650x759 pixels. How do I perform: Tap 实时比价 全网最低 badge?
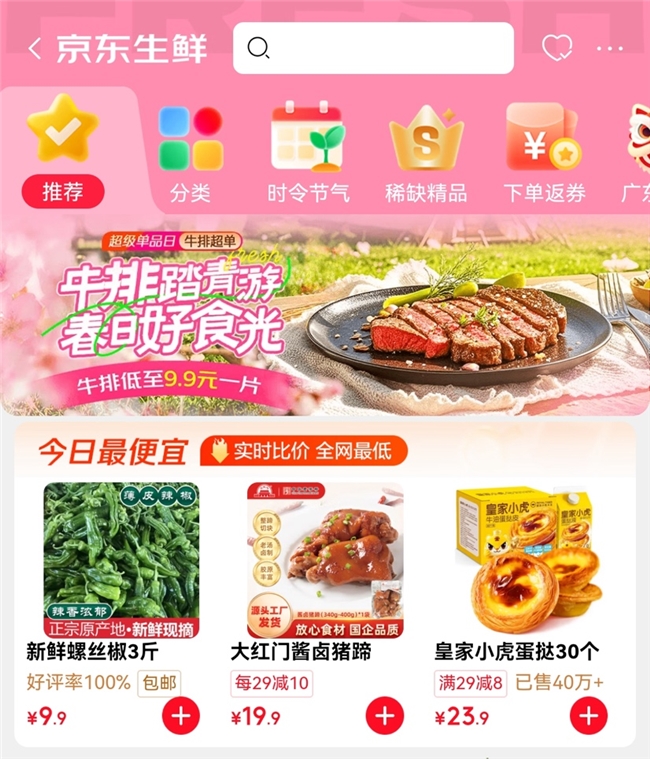pyautogui.click(x=304, y=451)
